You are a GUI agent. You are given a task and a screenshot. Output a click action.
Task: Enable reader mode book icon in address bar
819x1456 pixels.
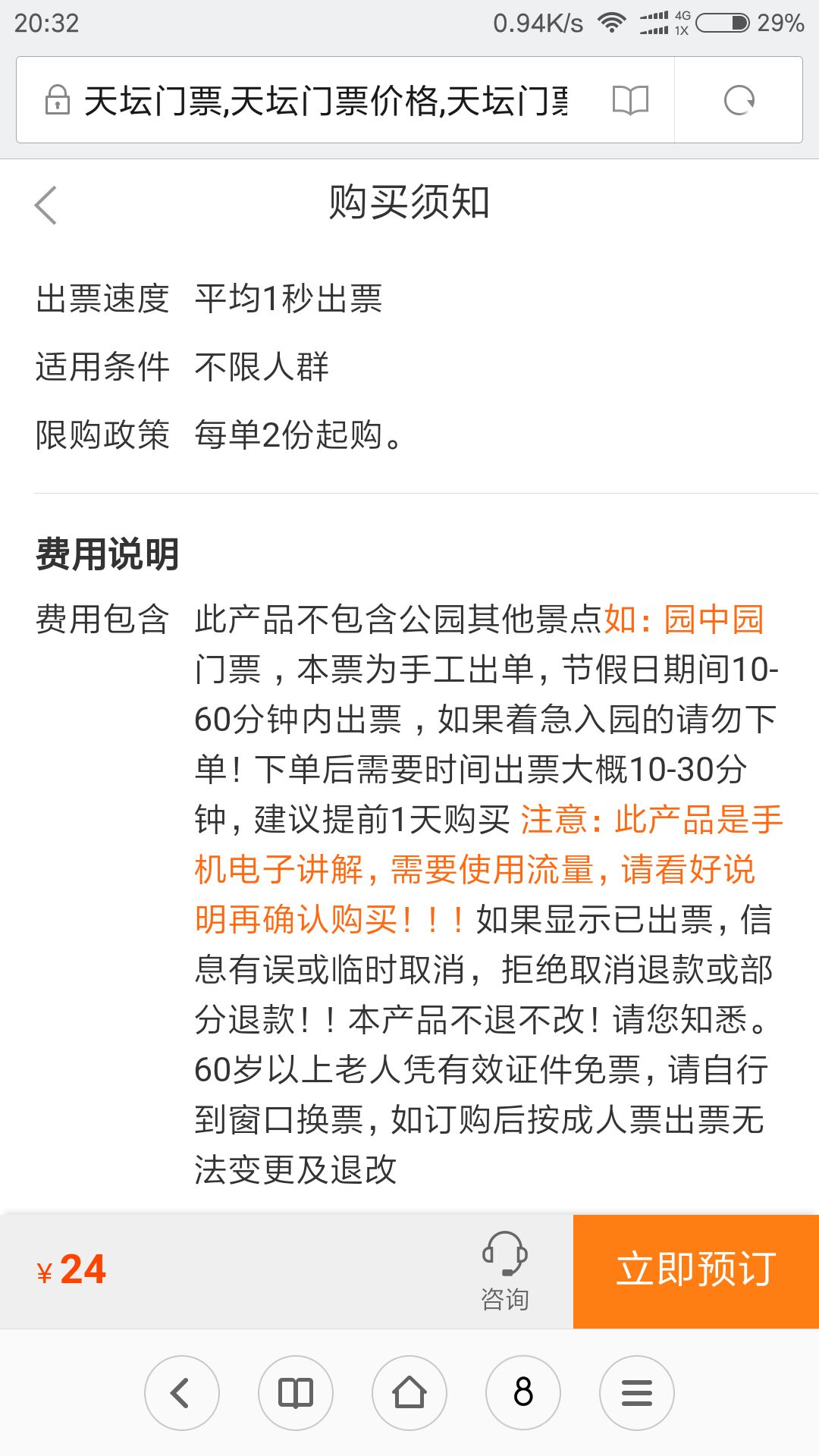(630, 100)
